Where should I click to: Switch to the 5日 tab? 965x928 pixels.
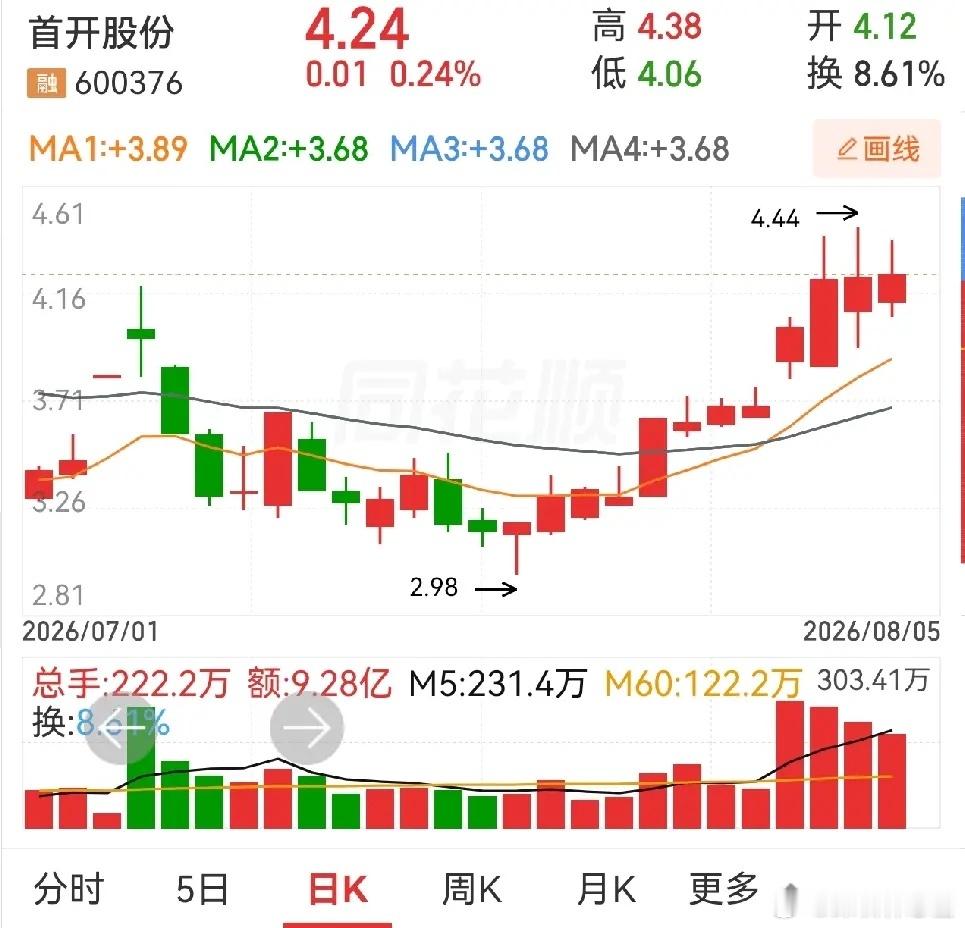[202, 889]
